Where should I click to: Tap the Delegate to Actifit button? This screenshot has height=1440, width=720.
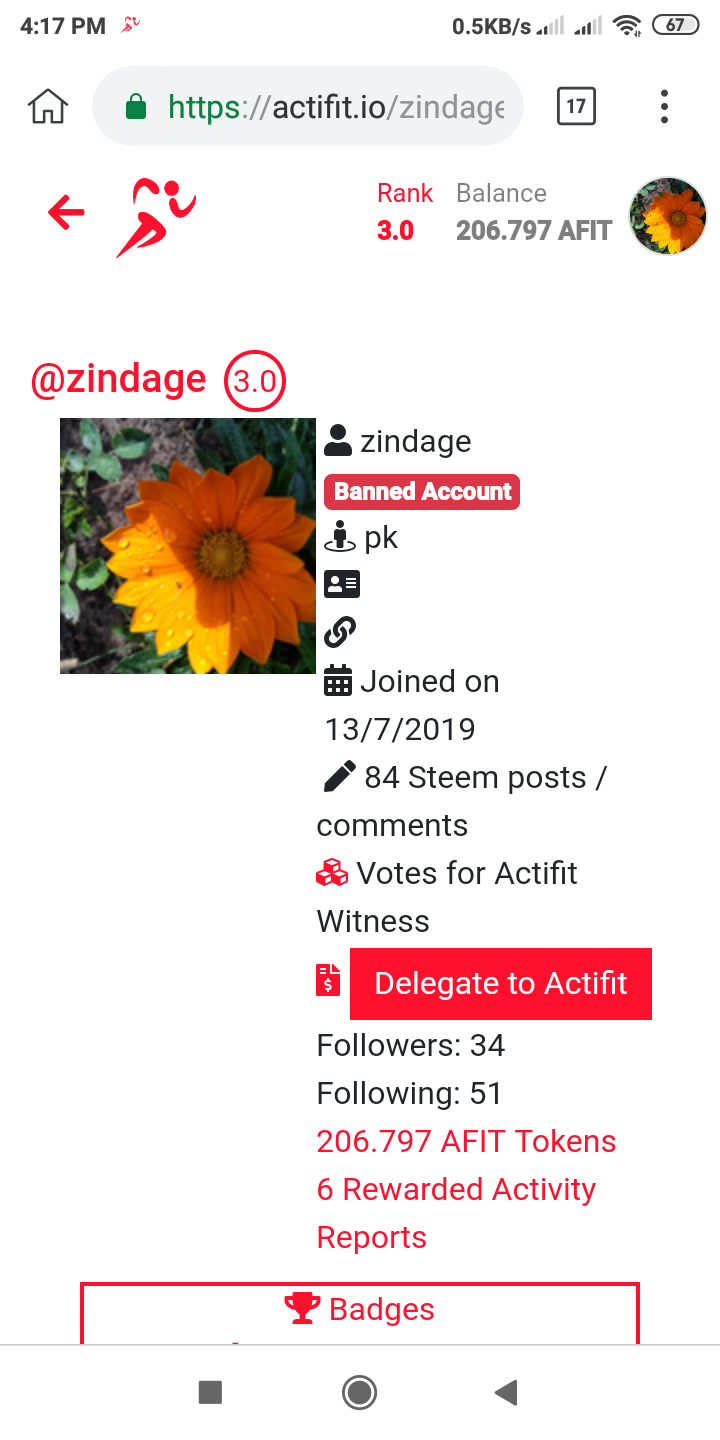pos(500,984)
